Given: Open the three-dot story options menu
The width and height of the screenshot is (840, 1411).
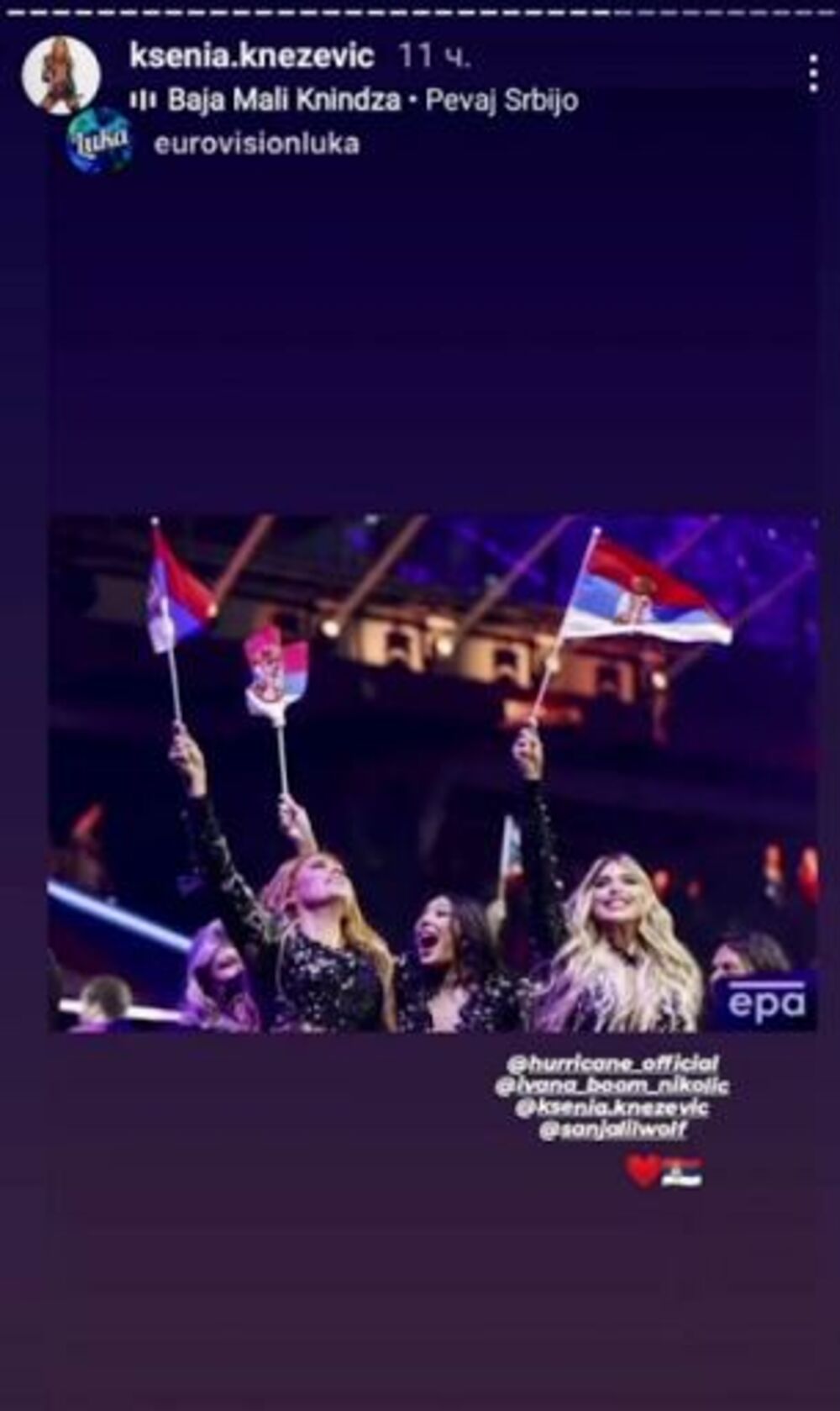Looking at the screenshot, I should coord(812,74).
